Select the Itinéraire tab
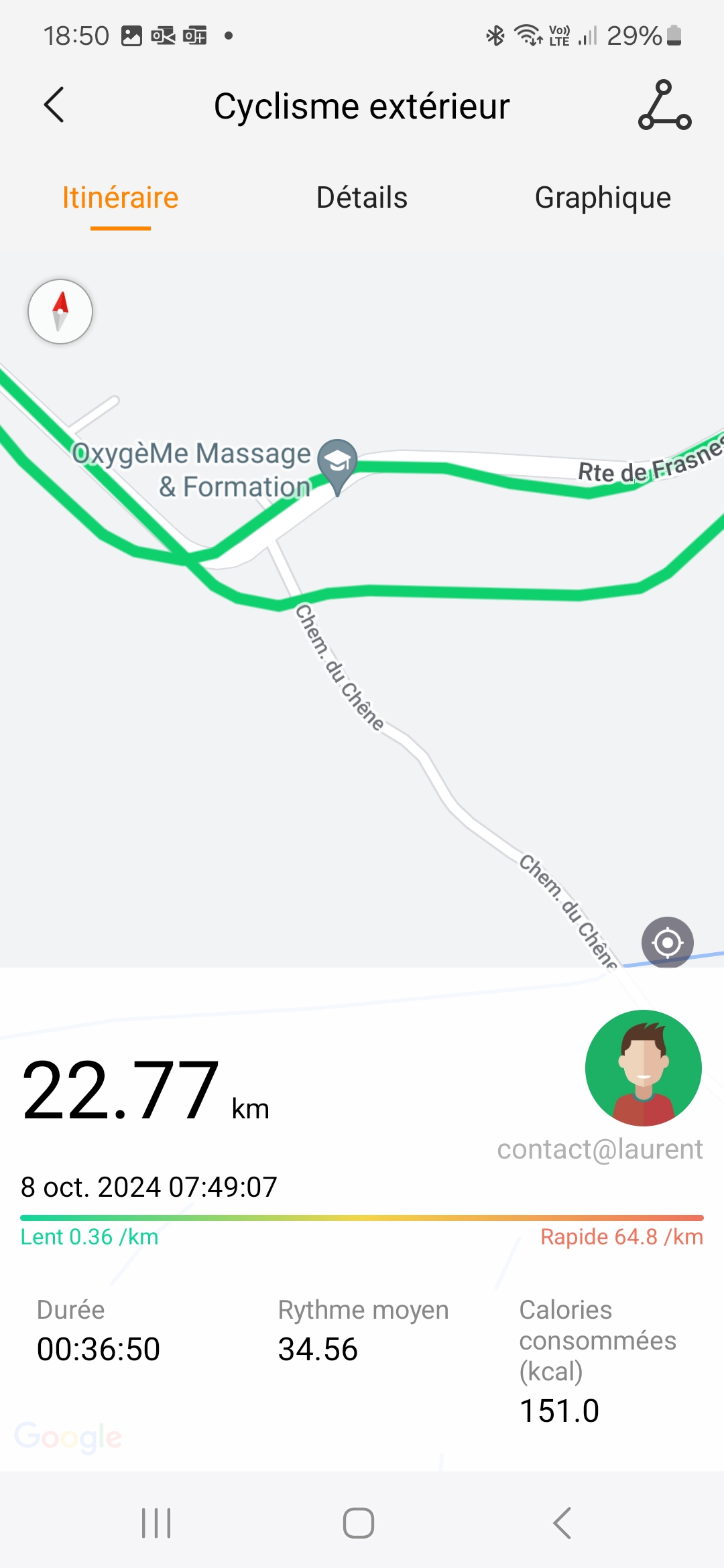Screen dimensions: 724x1568 (121, 198)
